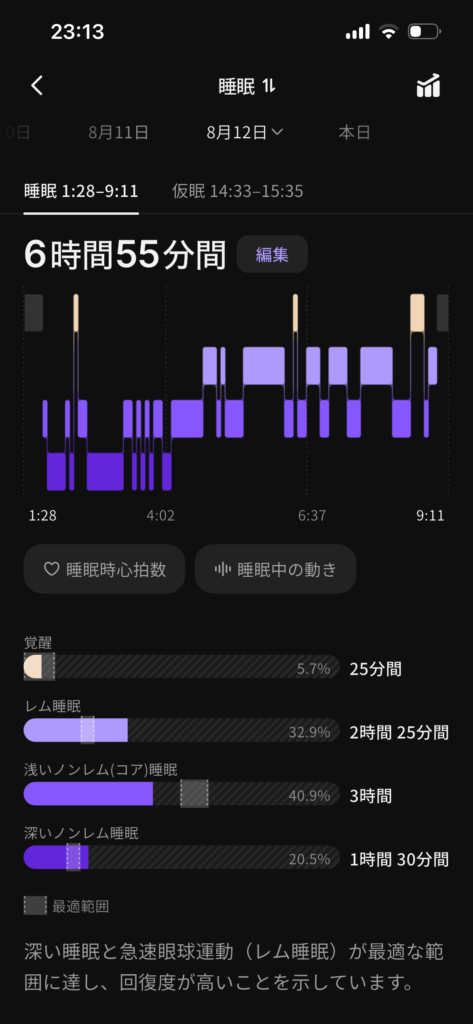Show 睡眠時心拍数 data

105,569
